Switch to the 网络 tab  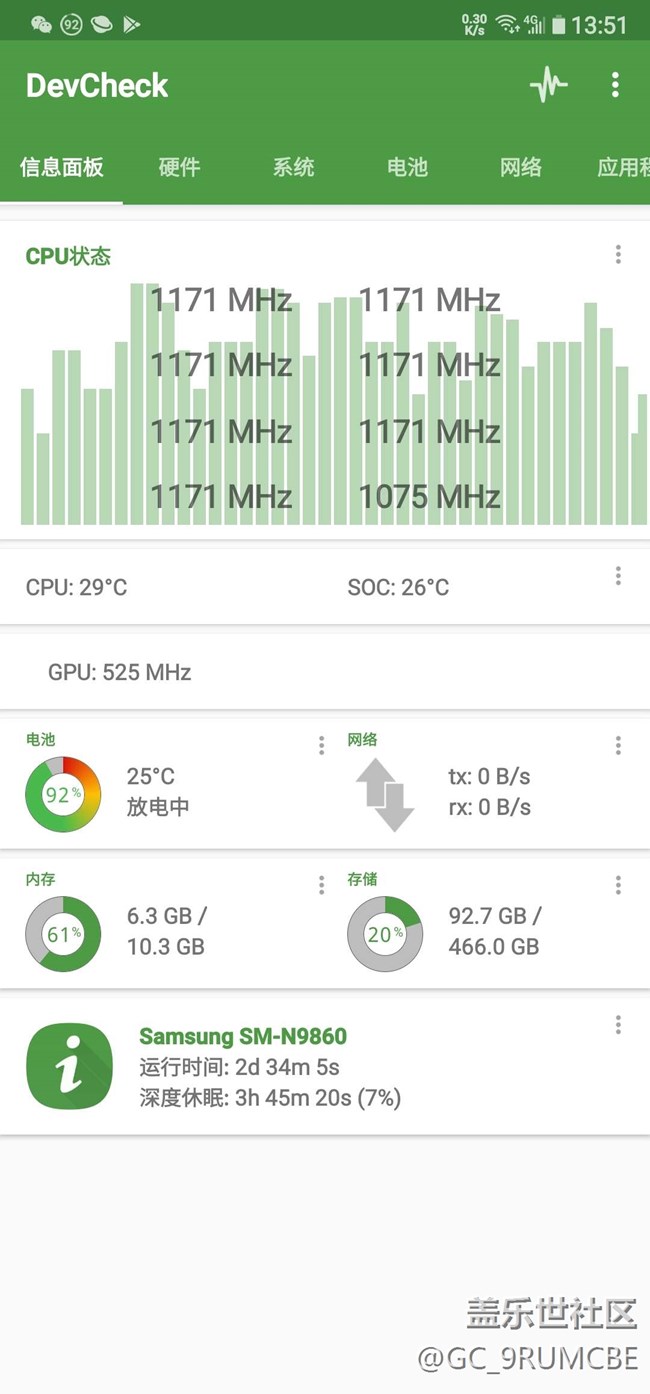point(521,167)
